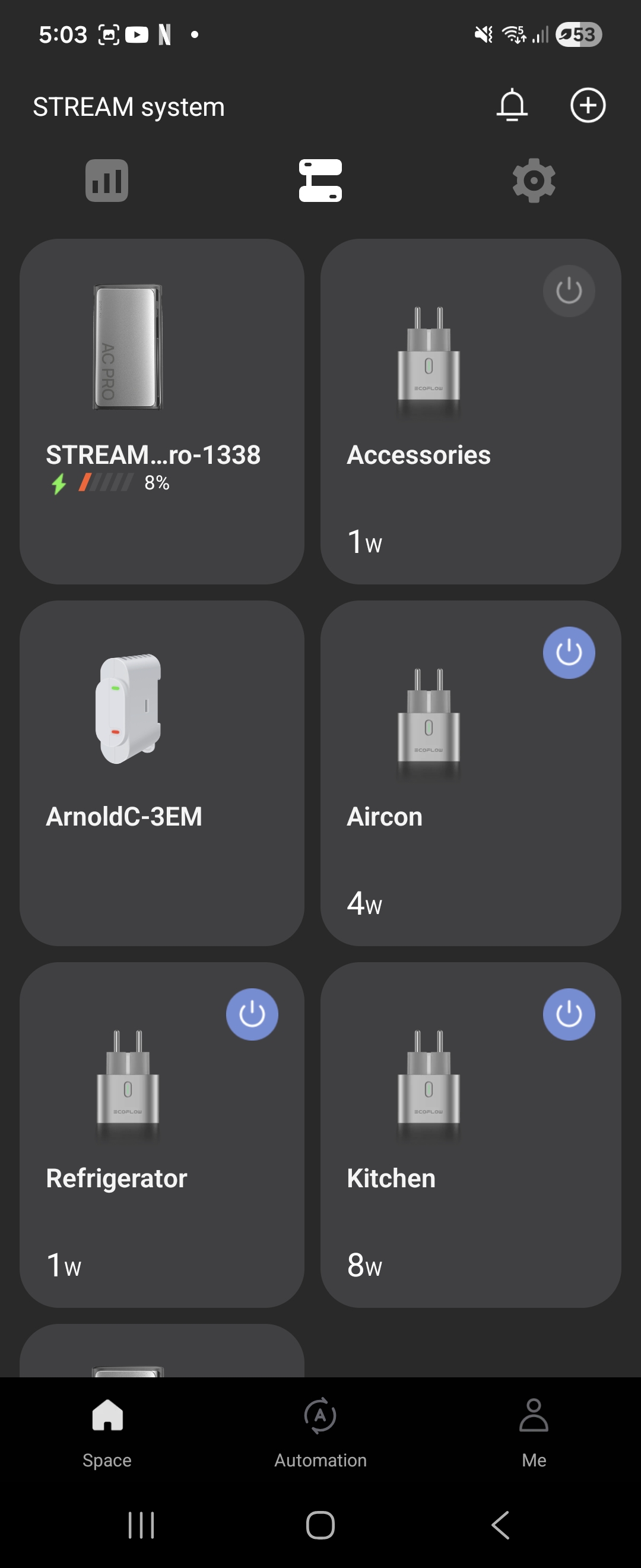This screenshot has width=641, height=1568.
Task: Toggle the Aircon plug power button
Action: [x=569, y=653]
